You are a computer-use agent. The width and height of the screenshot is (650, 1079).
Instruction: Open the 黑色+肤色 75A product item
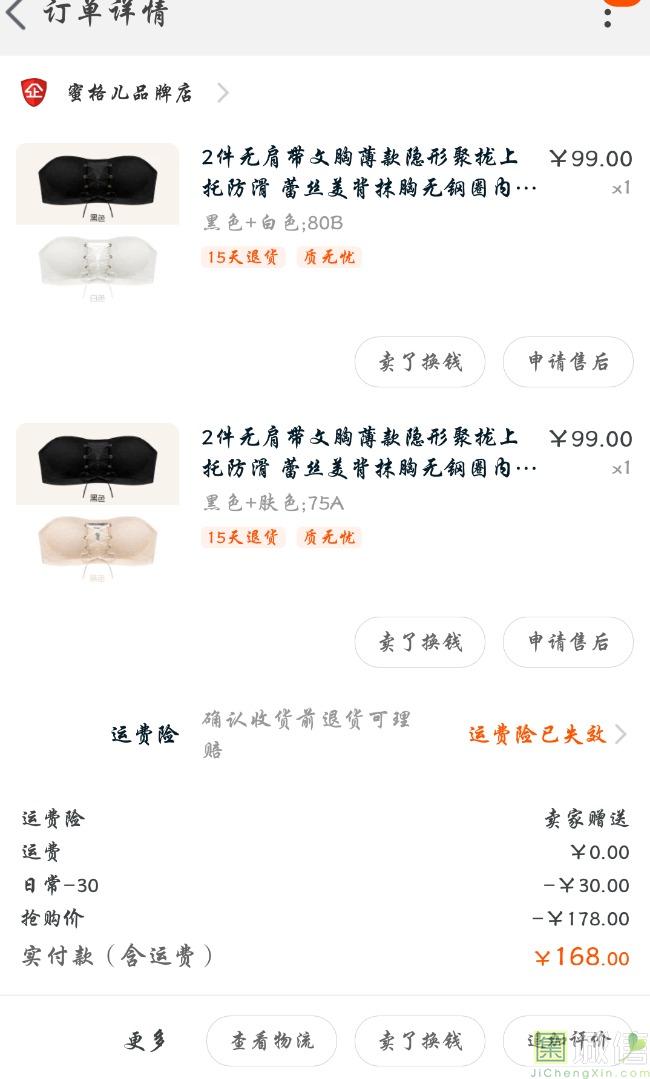click(325, 502)
